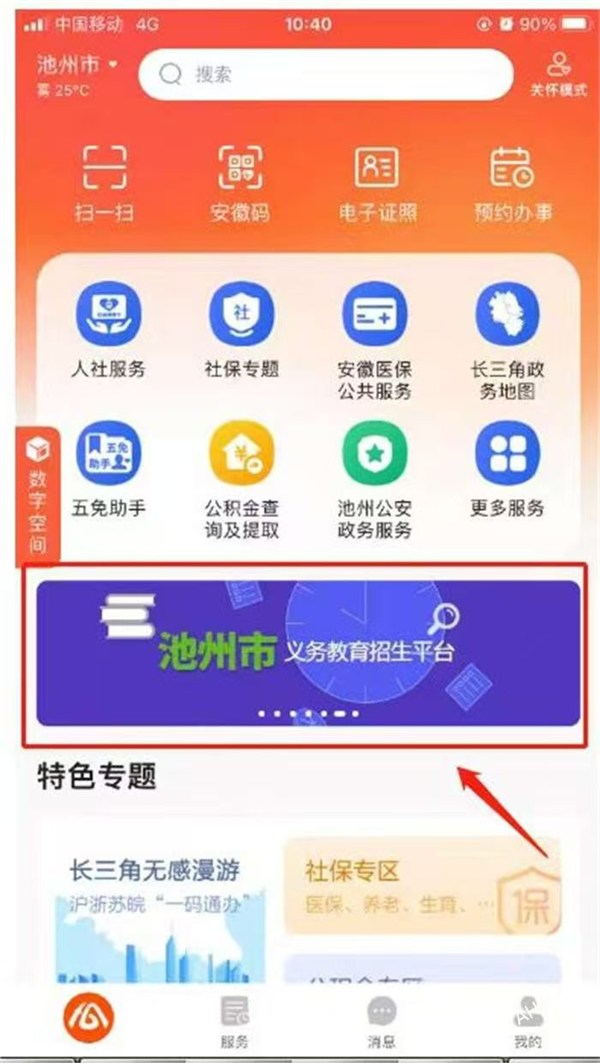Open 长三角政务地图
Image resolution: width=600 pixels, height=1063 pixels.
(507, 340)
